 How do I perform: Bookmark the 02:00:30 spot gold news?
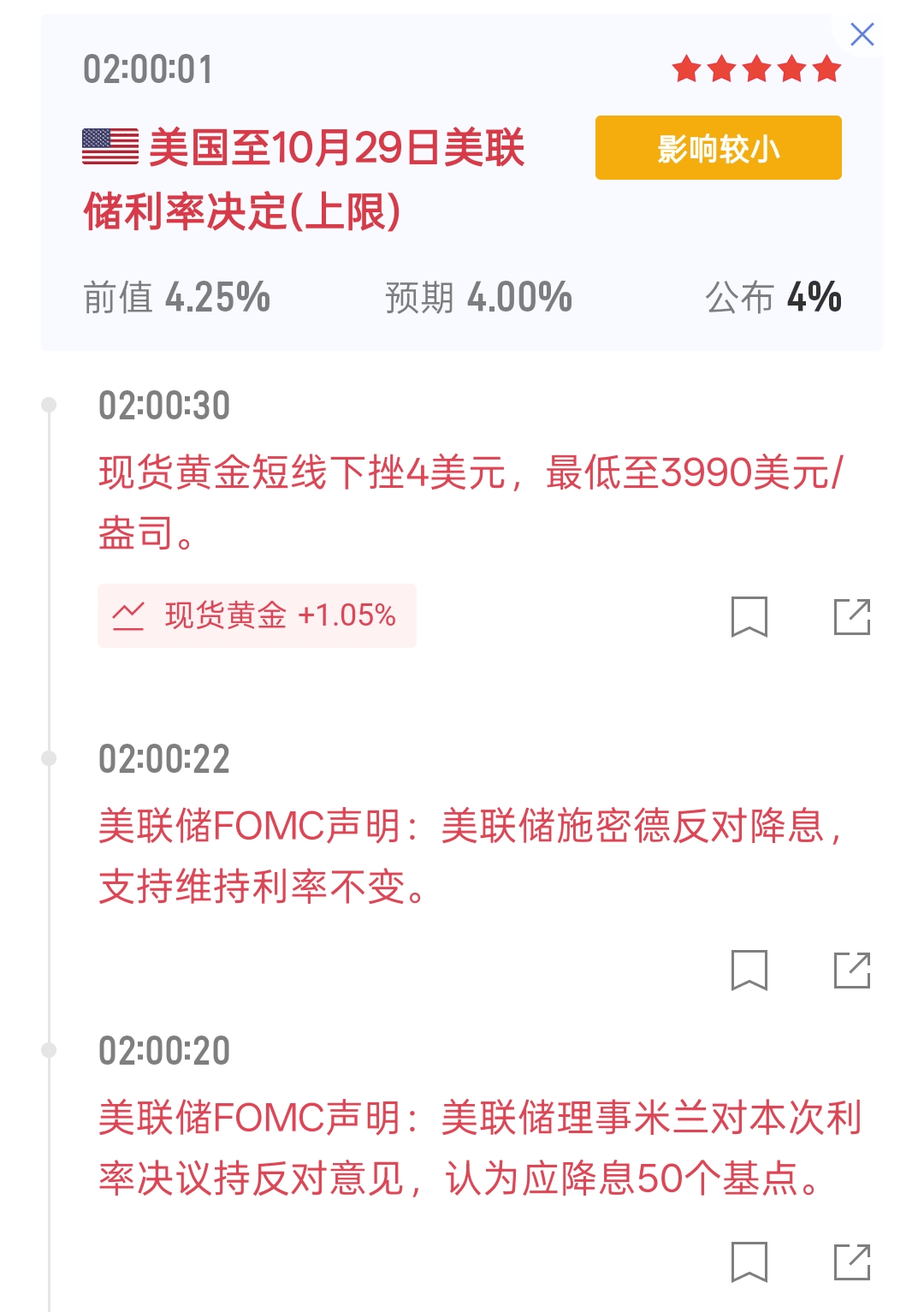coord(749,617)
